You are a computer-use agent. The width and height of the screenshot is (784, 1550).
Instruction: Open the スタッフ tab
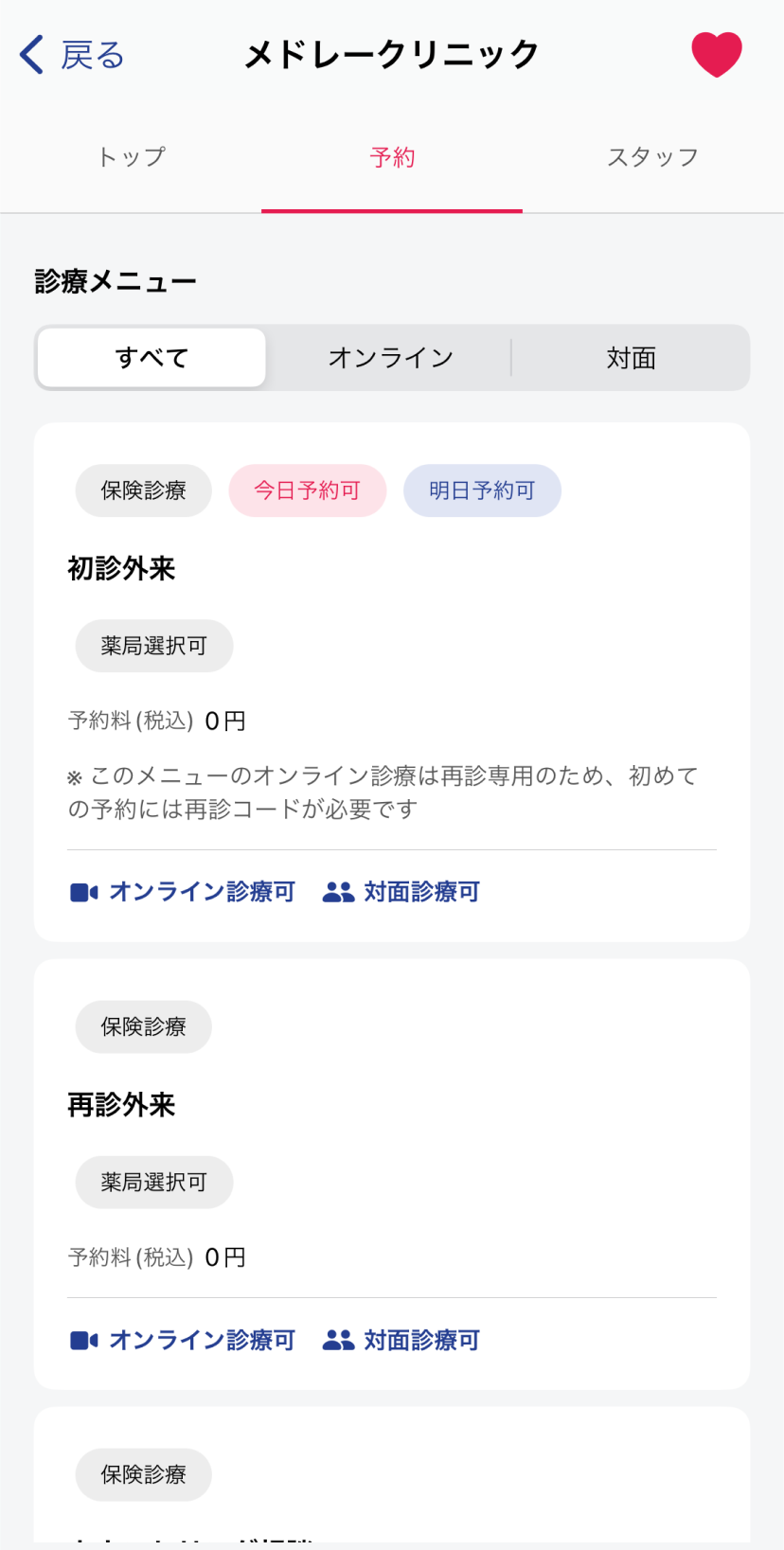[x=653, y=157]
